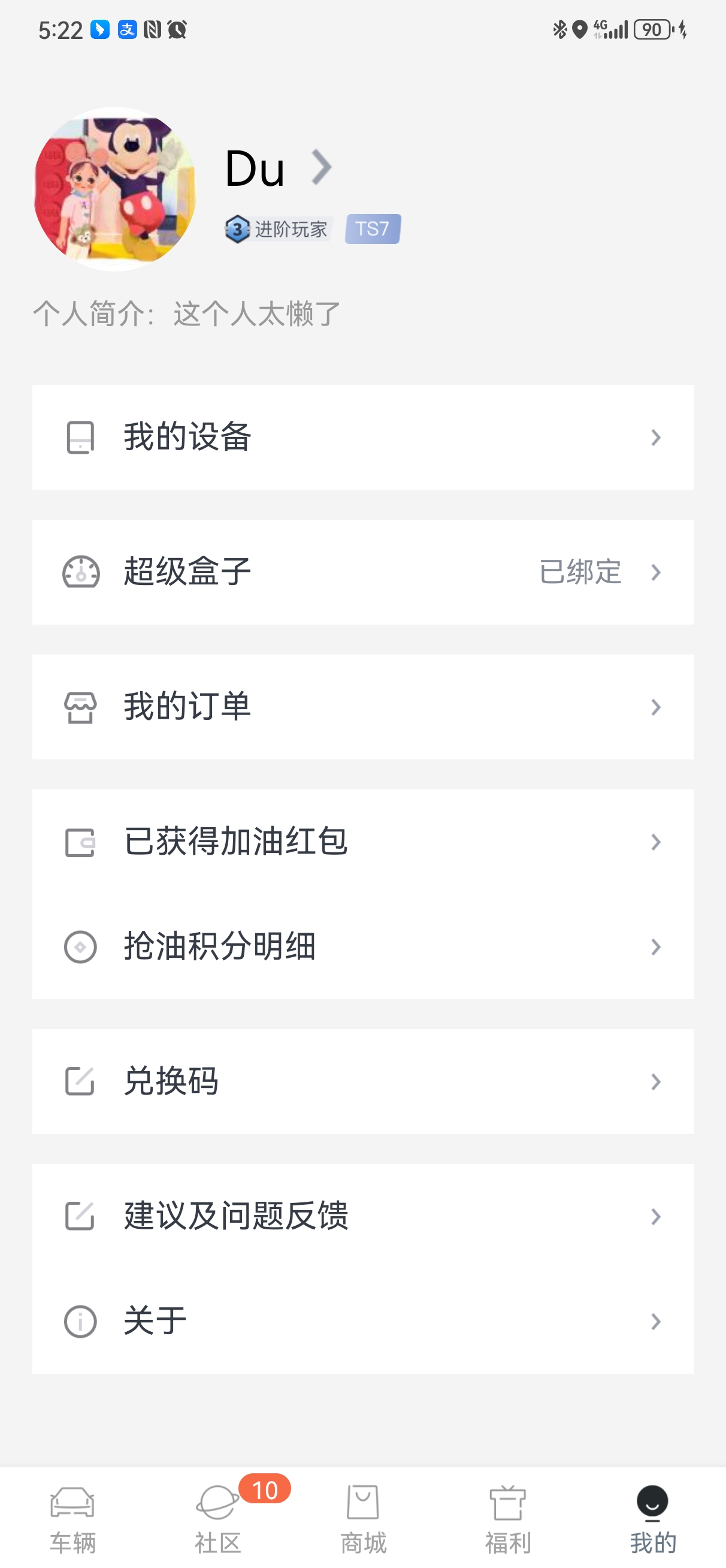The image size is (726, 1568).
Task: Open the 关于 about page
Action: pyautogui.click(x=362, y=1322)
